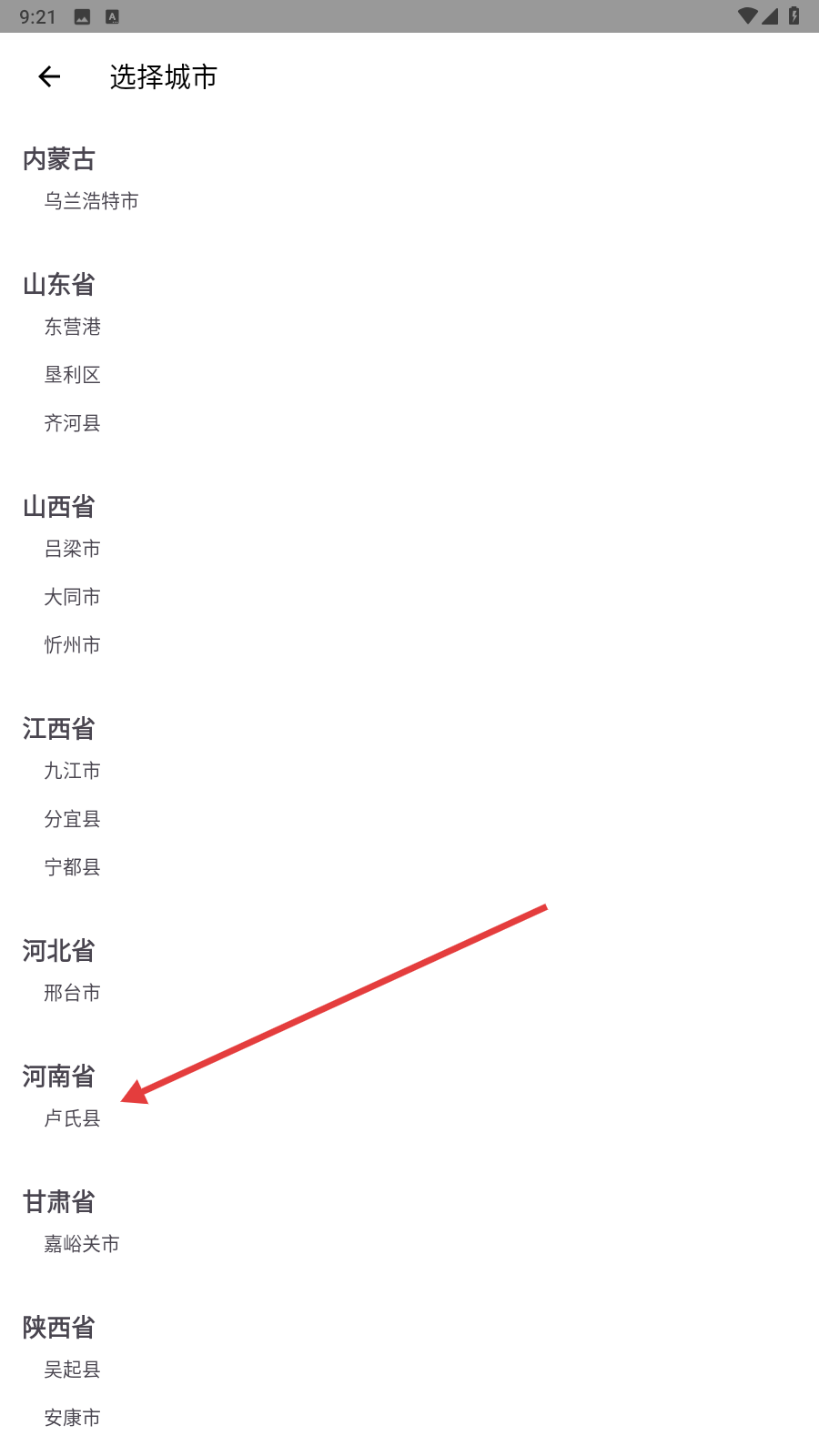This screenshot has height=1456, width=819.
Task: Select 九江市 in 江西省
Action: coord(72,771)
